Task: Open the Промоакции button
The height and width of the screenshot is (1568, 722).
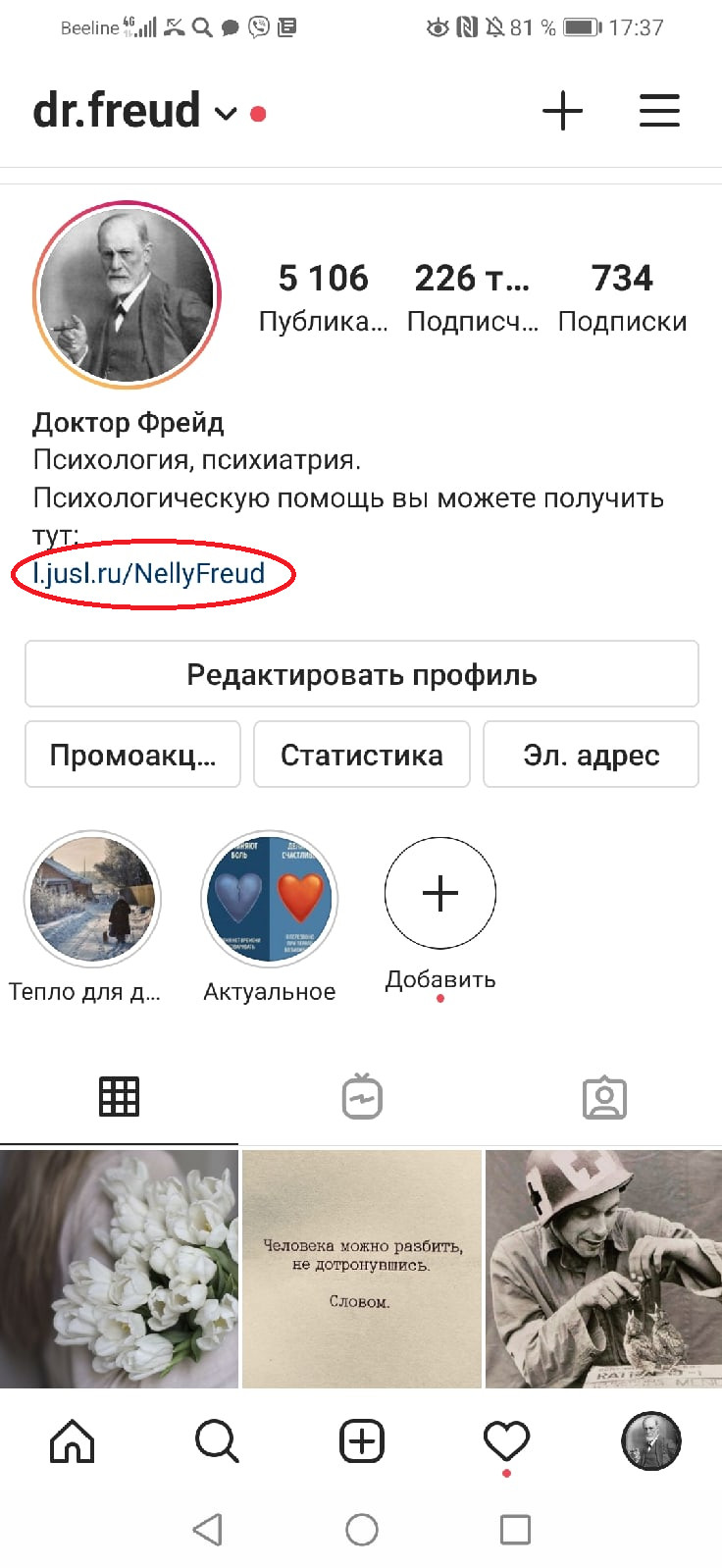Action: point(132,755)
